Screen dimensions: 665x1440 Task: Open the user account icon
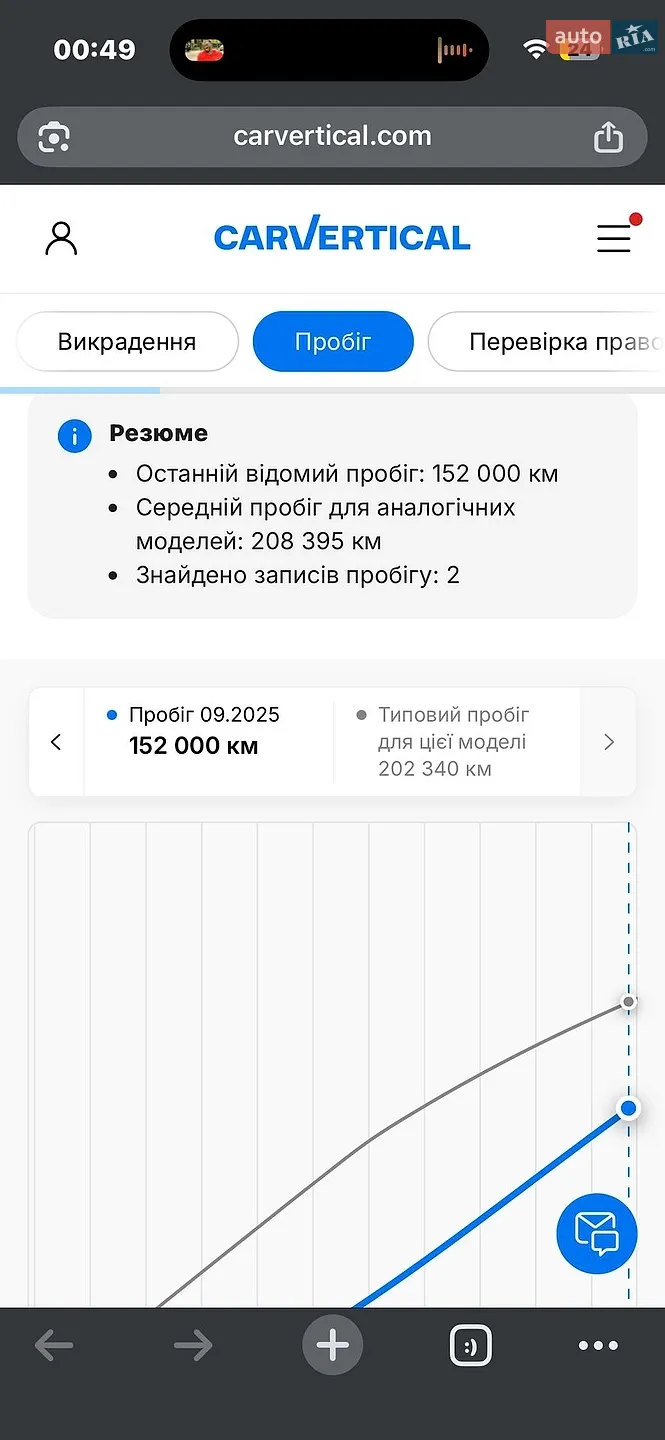click(x=61, y=238)
